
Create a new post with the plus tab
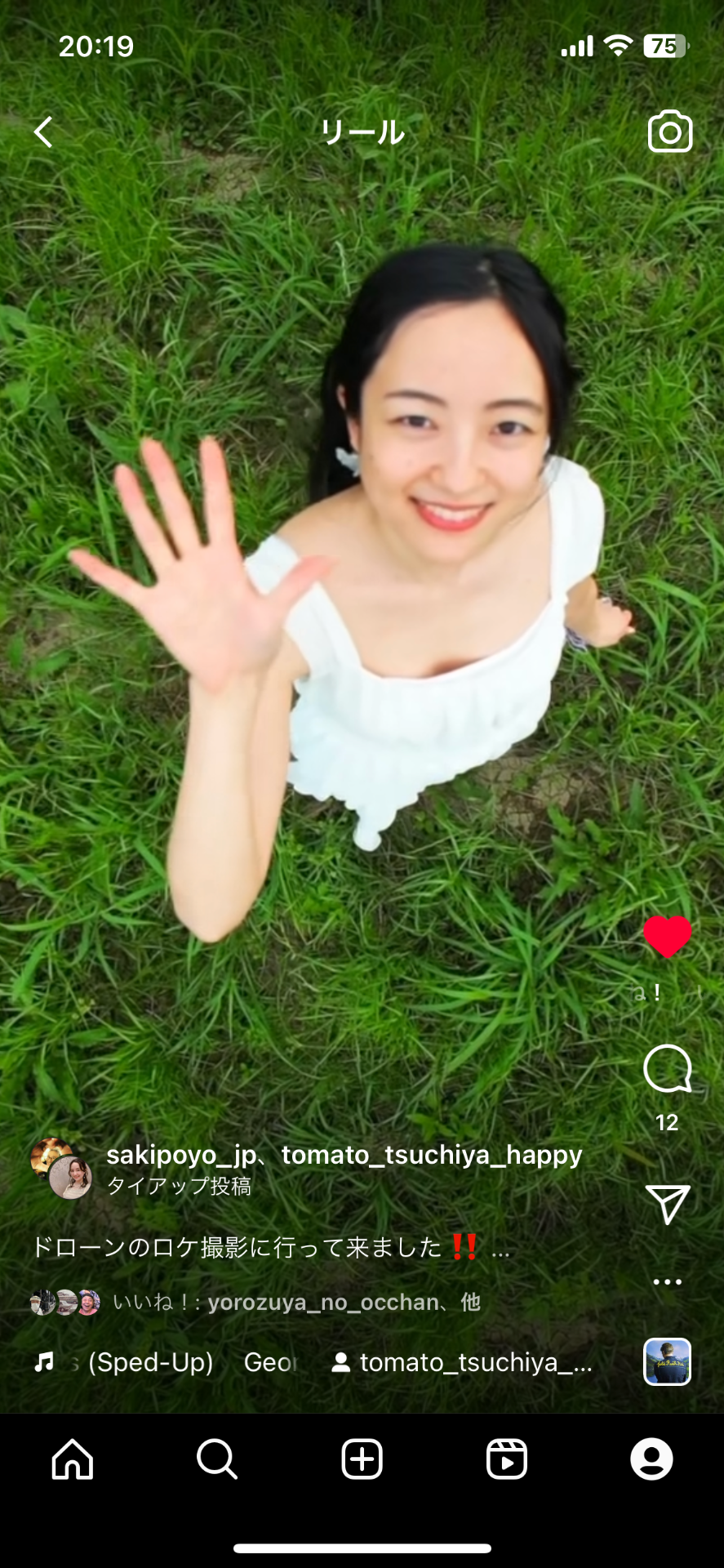click(362, 1459)
